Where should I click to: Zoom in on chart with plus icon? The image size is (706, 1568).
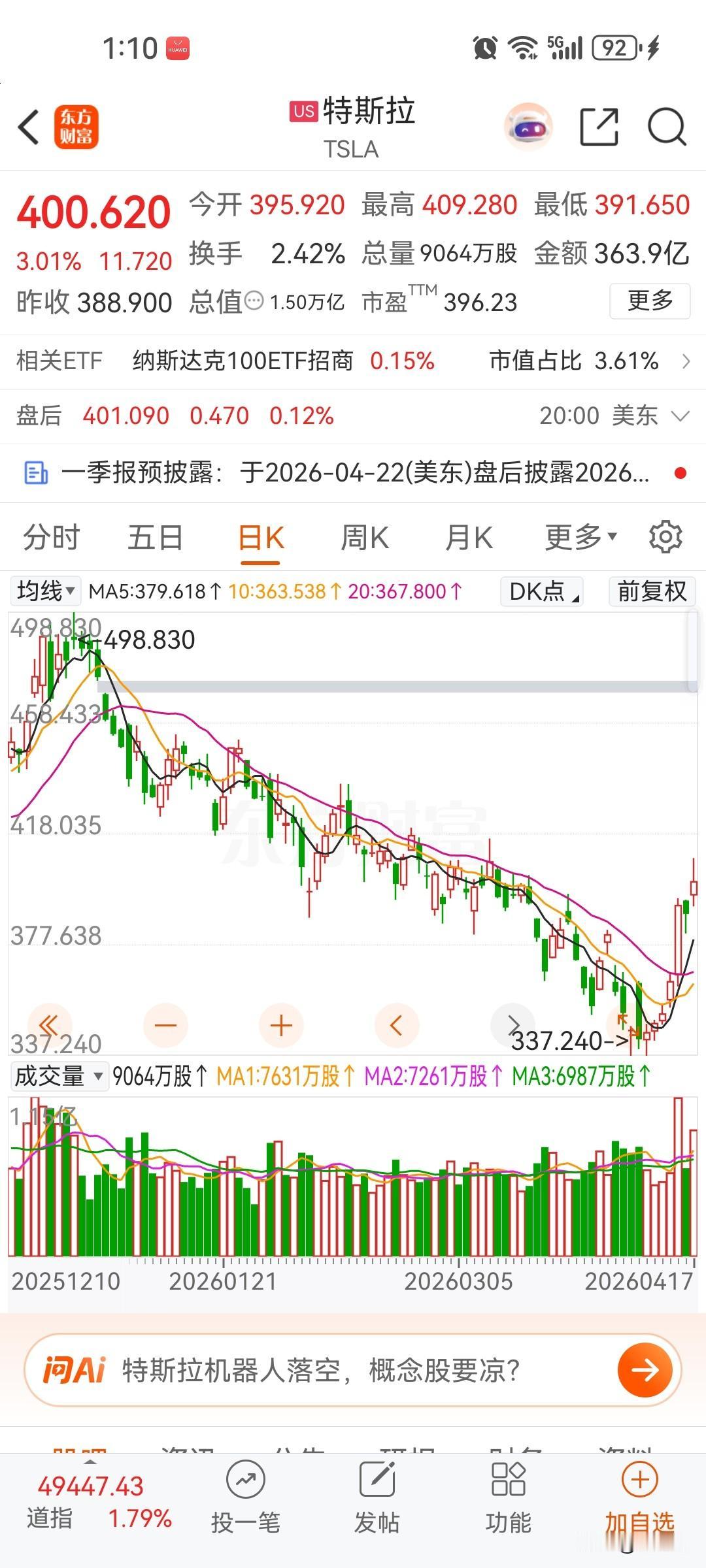click(280, 1025)
